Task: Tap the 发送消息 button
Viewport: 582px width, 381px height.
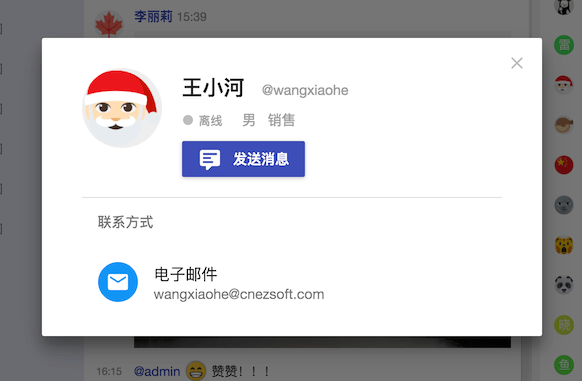Action: click(243, 159)
